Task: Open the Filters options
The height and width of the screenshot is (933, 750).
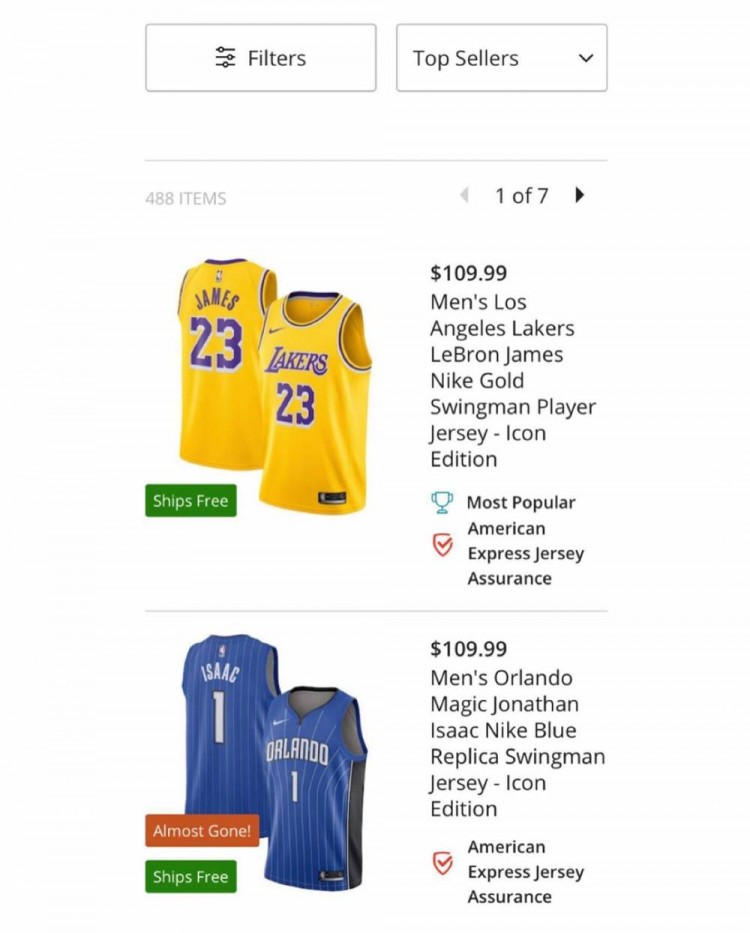Action: pyautogui.click(x=261, y=58)
